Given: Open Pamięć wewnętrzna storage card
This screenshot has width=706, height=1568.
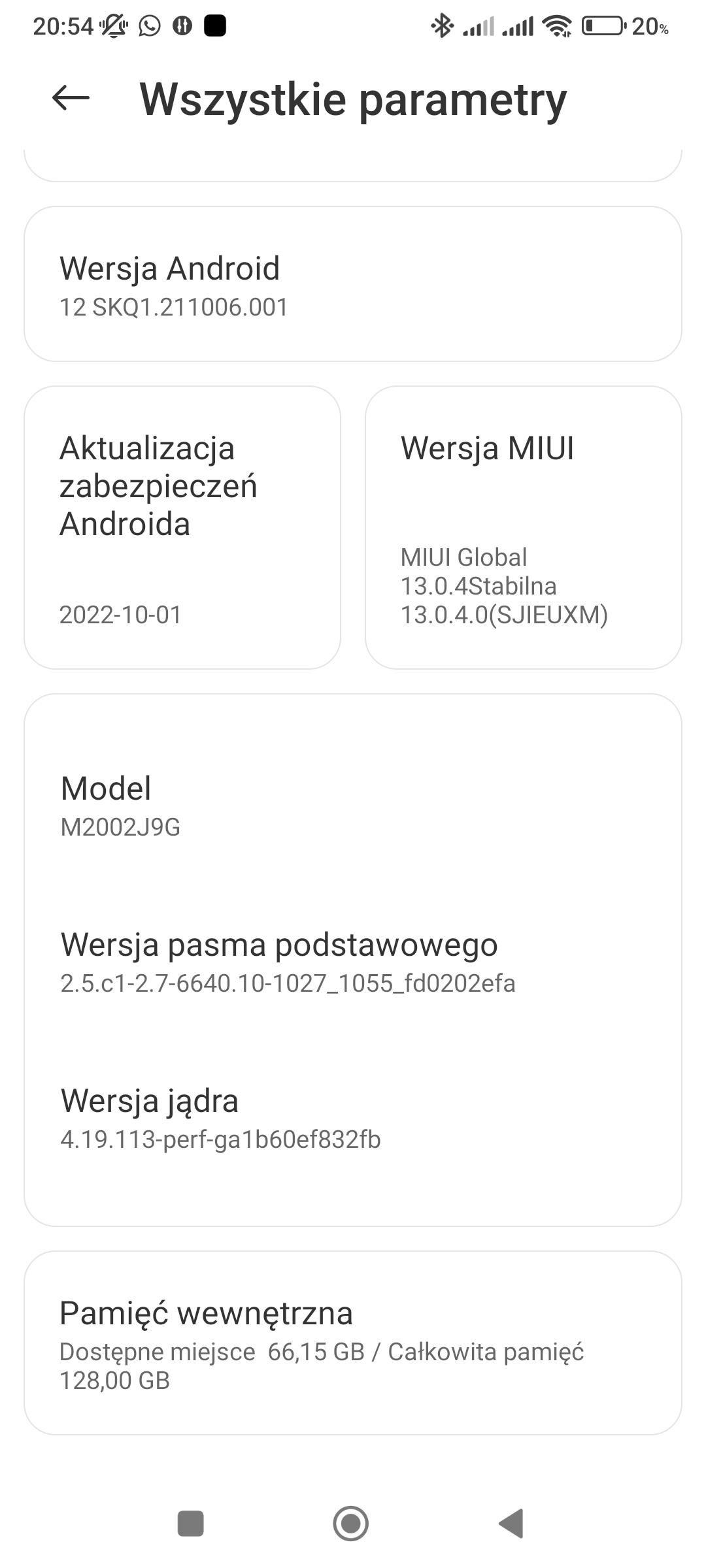Looking at the screenshot, I should pyautogui.click(x=353, y=1343).
